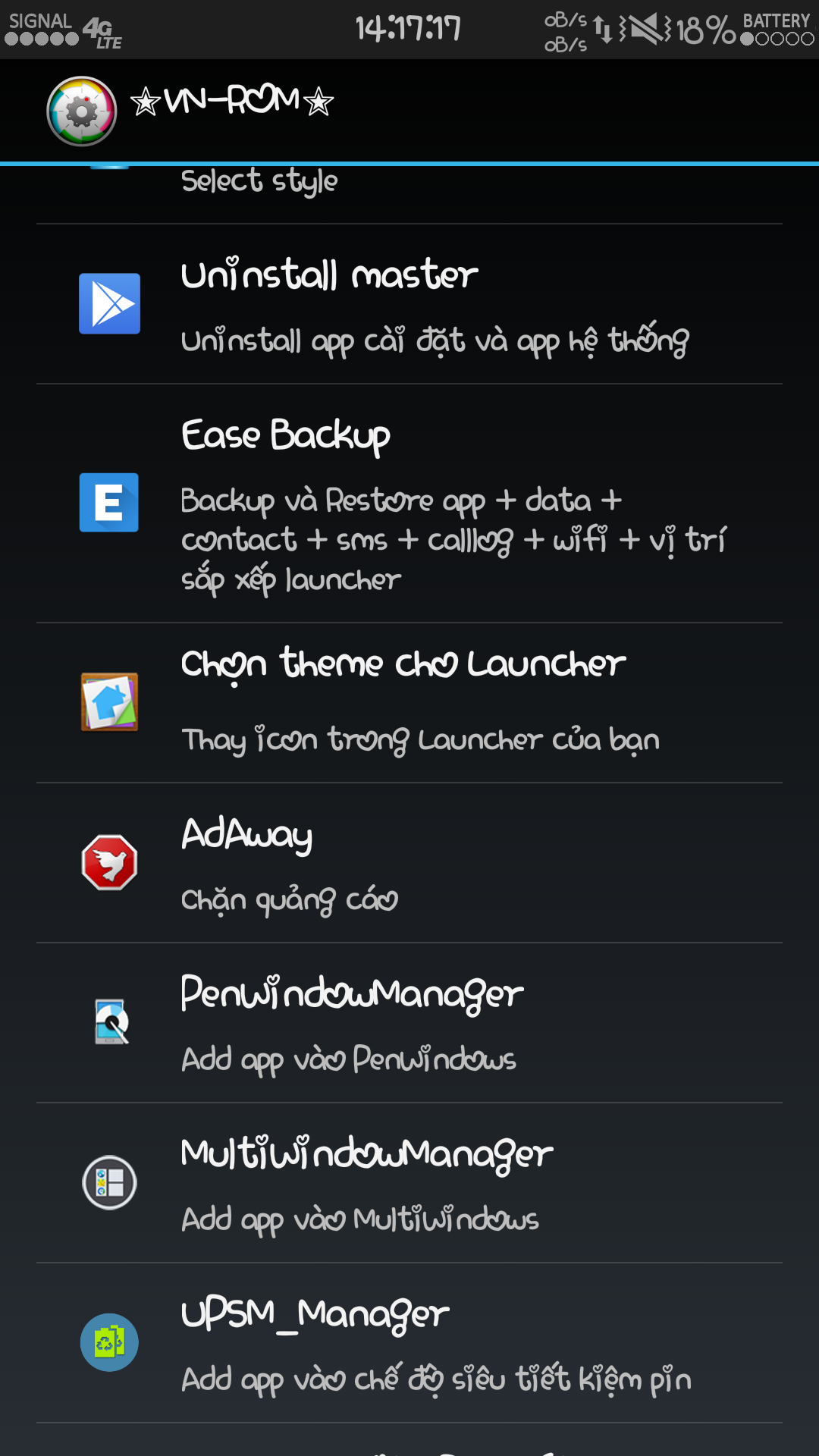
Task: Open AdAway ad blocker
Action: pyautogui.click(x=409, y=863)
